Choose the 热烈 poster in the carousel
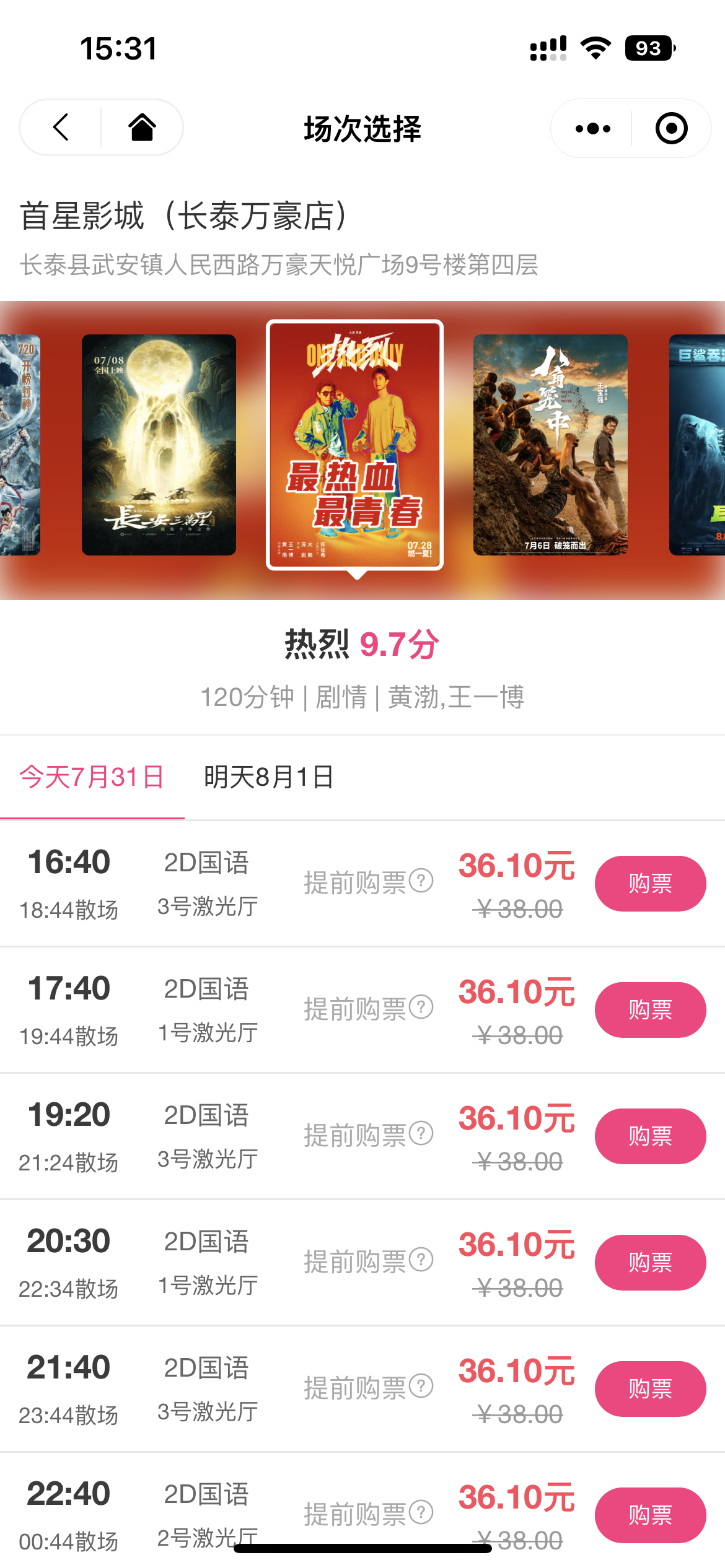 (x=354, y=445)
